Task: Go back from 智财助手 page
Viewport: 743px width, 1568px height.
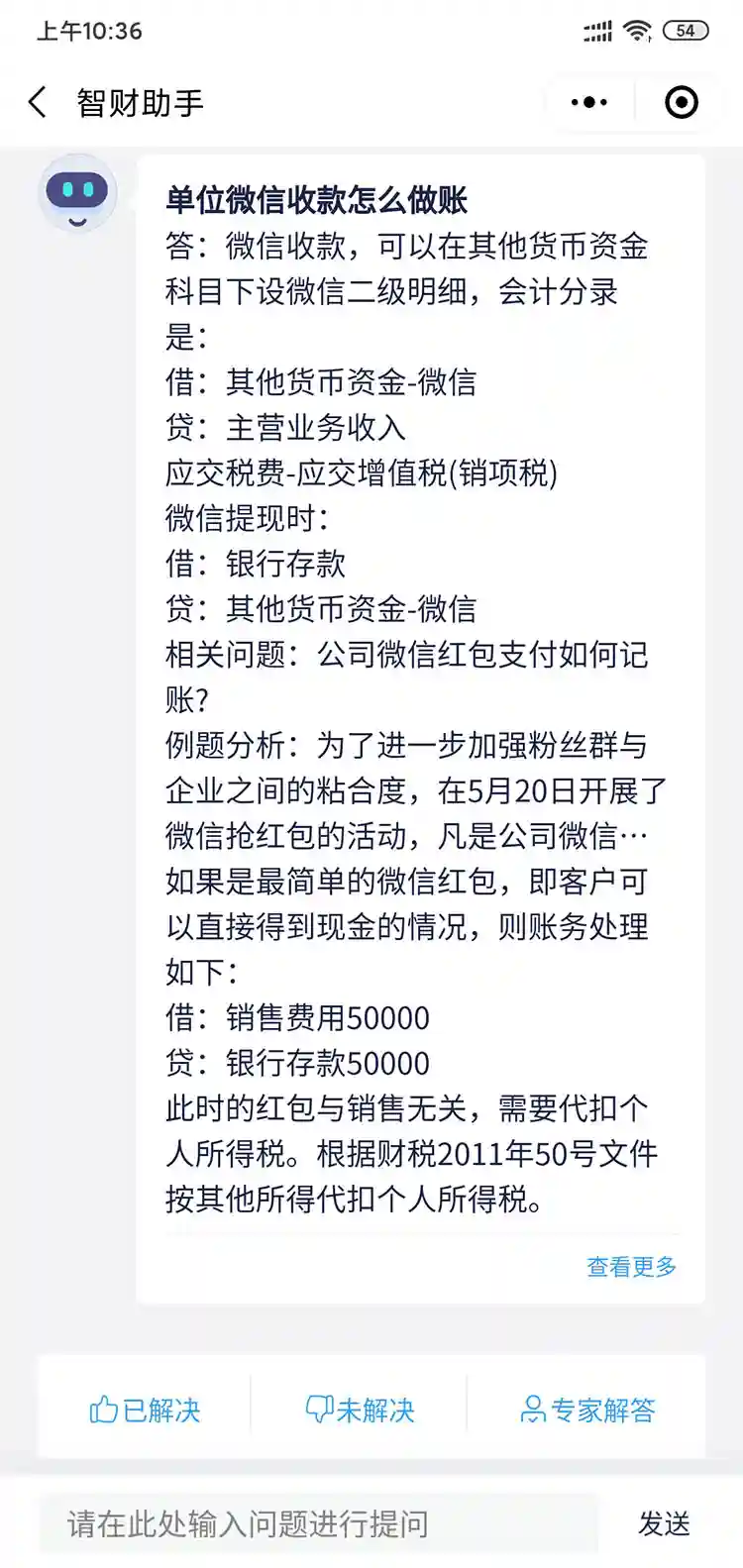Action: point(38,102)
